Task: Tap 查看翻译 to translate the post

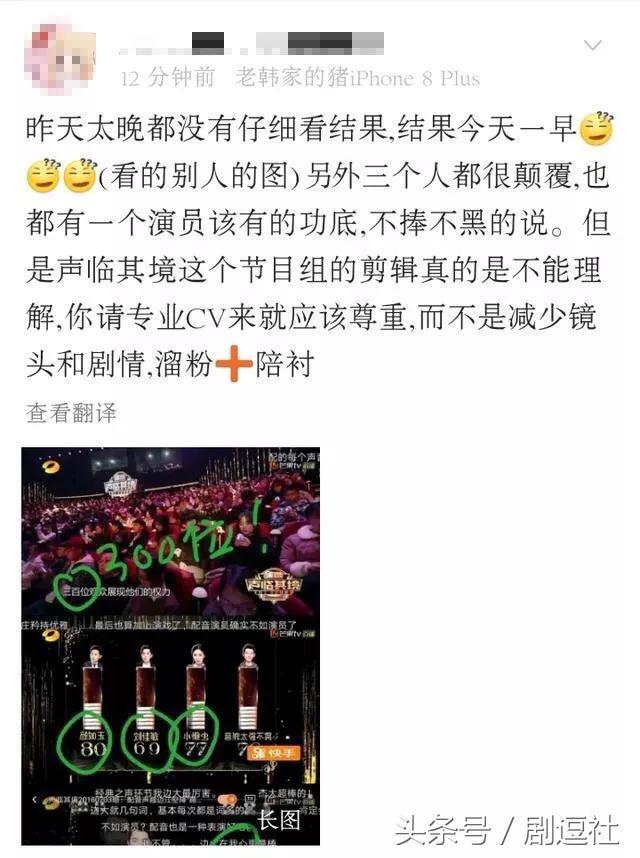Action: [71, 412]
